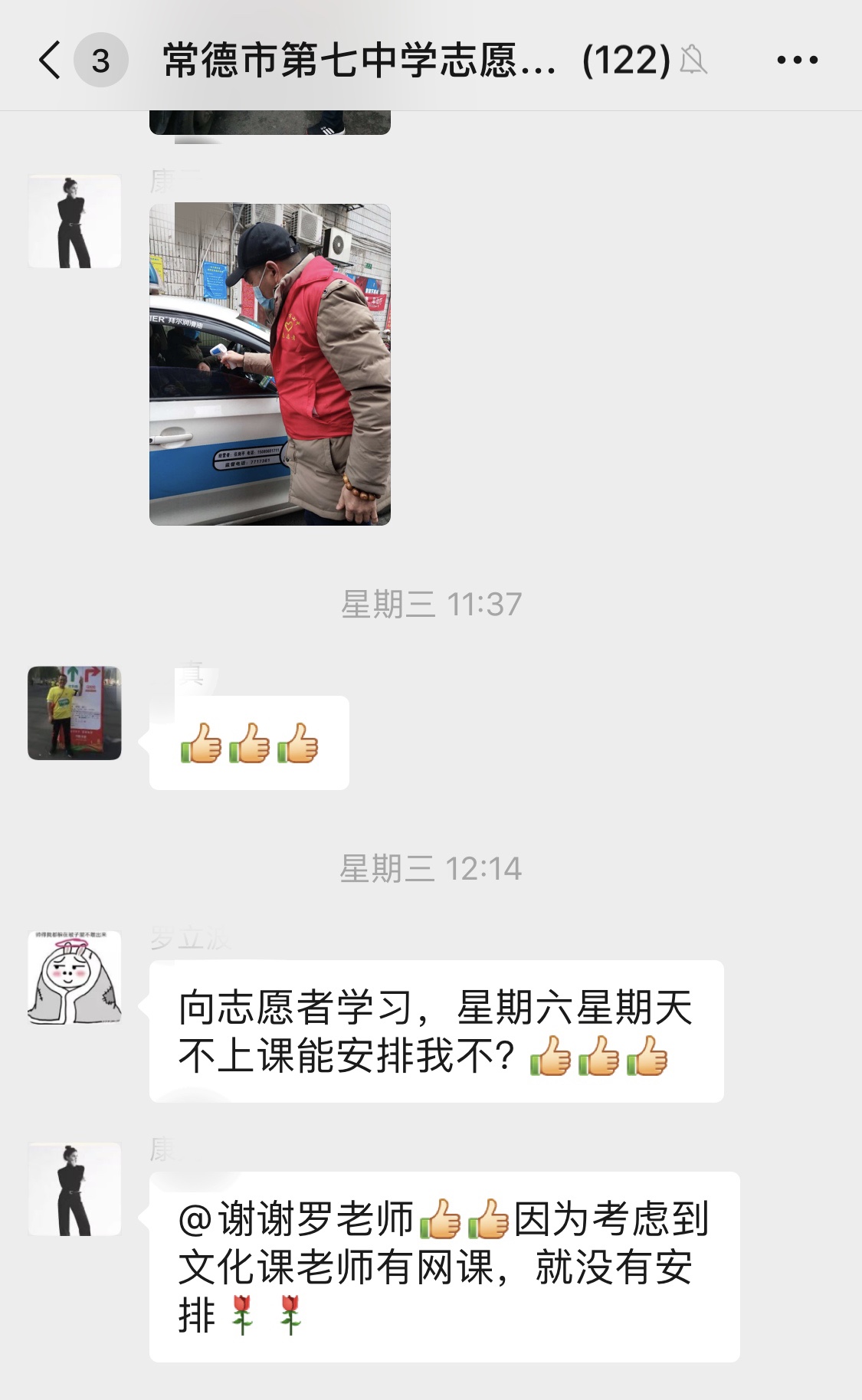
Task: Open the group chat overflow menu
Action: pyautogui.click(x=797, y=60)
